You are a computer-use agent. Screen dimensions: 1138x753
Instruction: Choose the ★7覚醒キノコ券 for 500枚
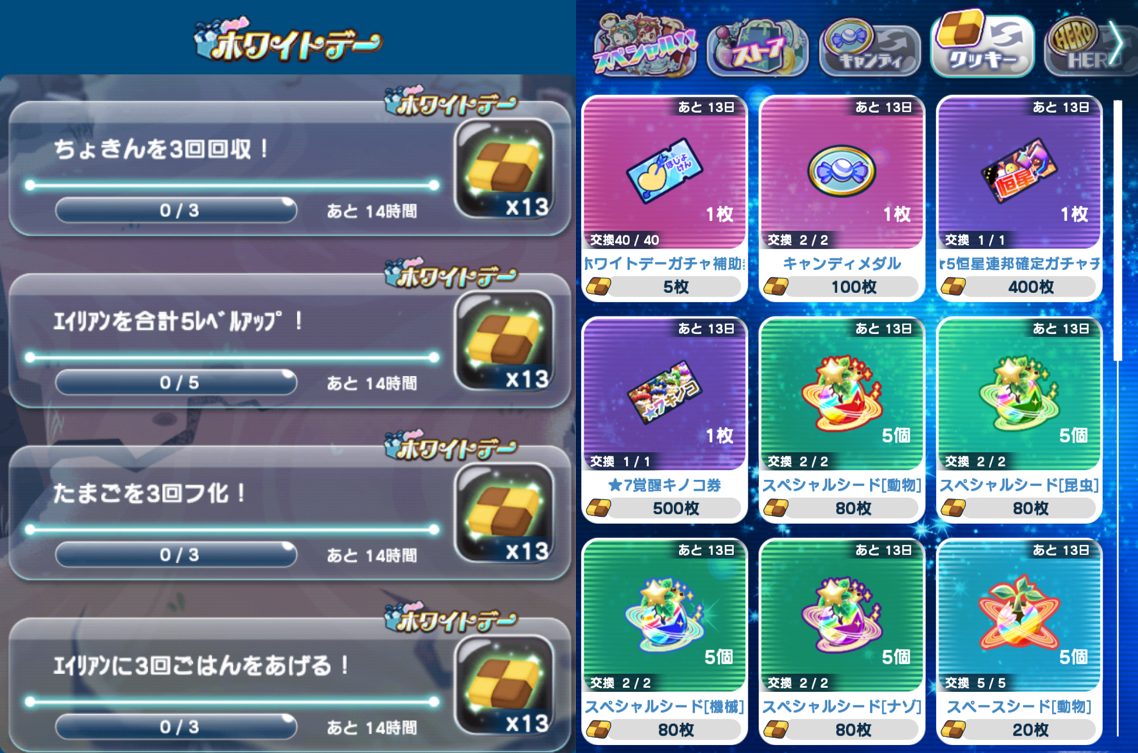pyautogui.click(x=664, y=420)
